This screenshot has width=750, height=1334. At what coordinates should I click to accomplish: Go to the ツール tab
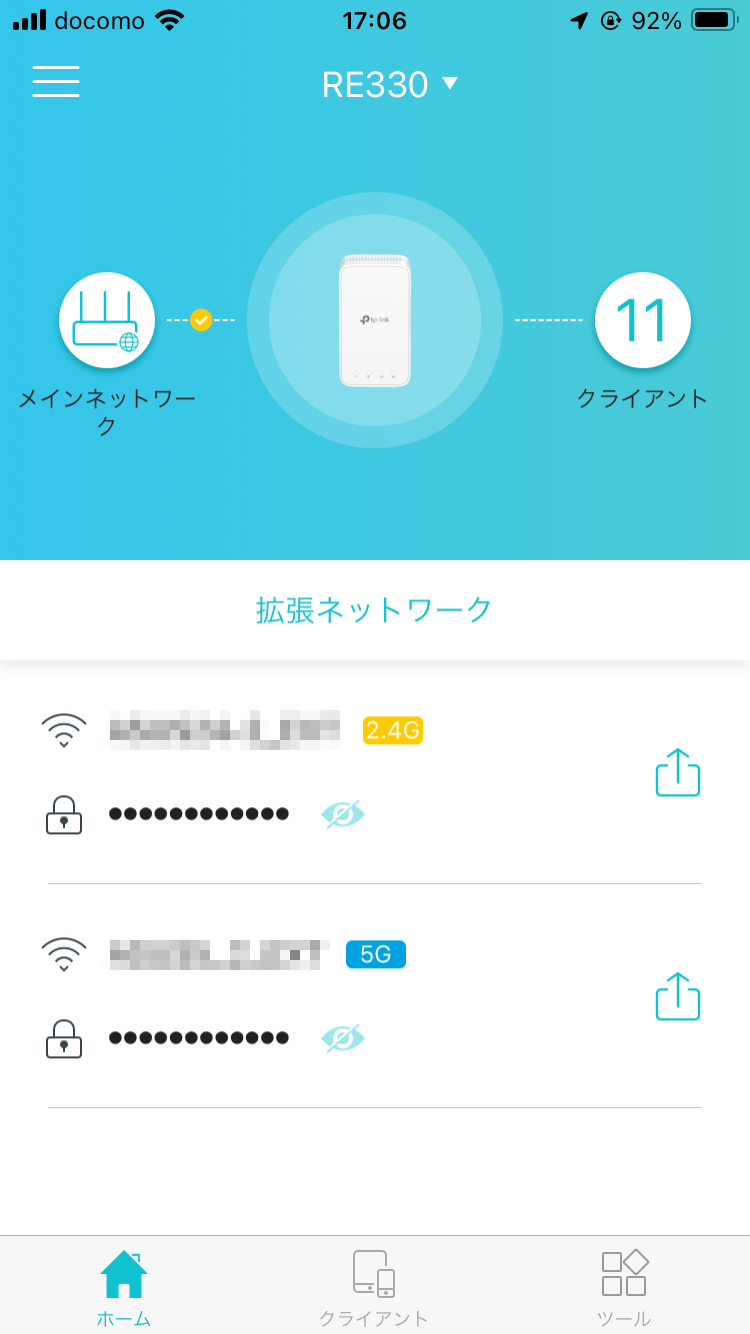[x=624, y=1286]
